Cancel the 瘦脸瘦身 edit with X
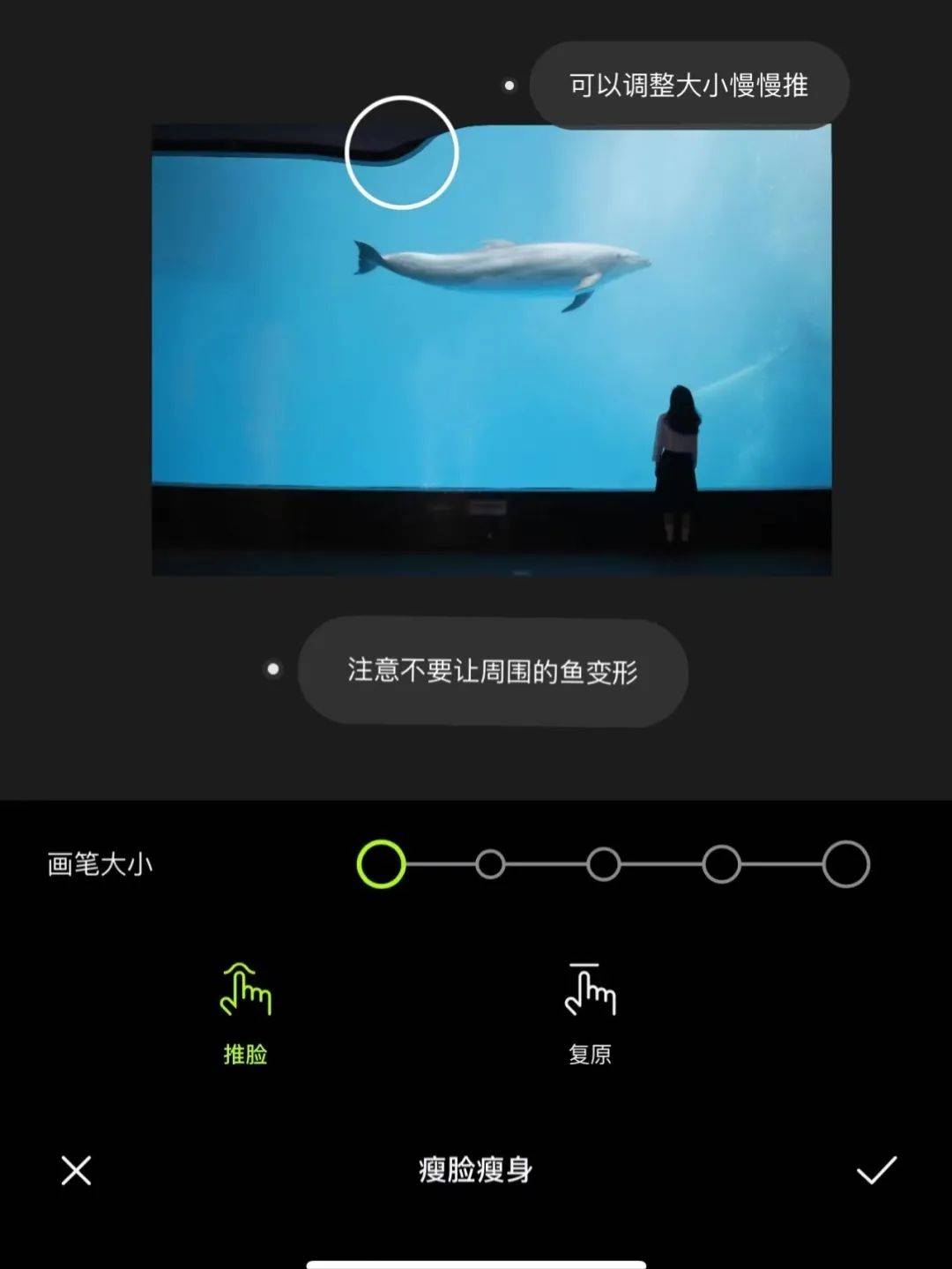This screenshot has height=1269, width=952. tap(77, 1171)
